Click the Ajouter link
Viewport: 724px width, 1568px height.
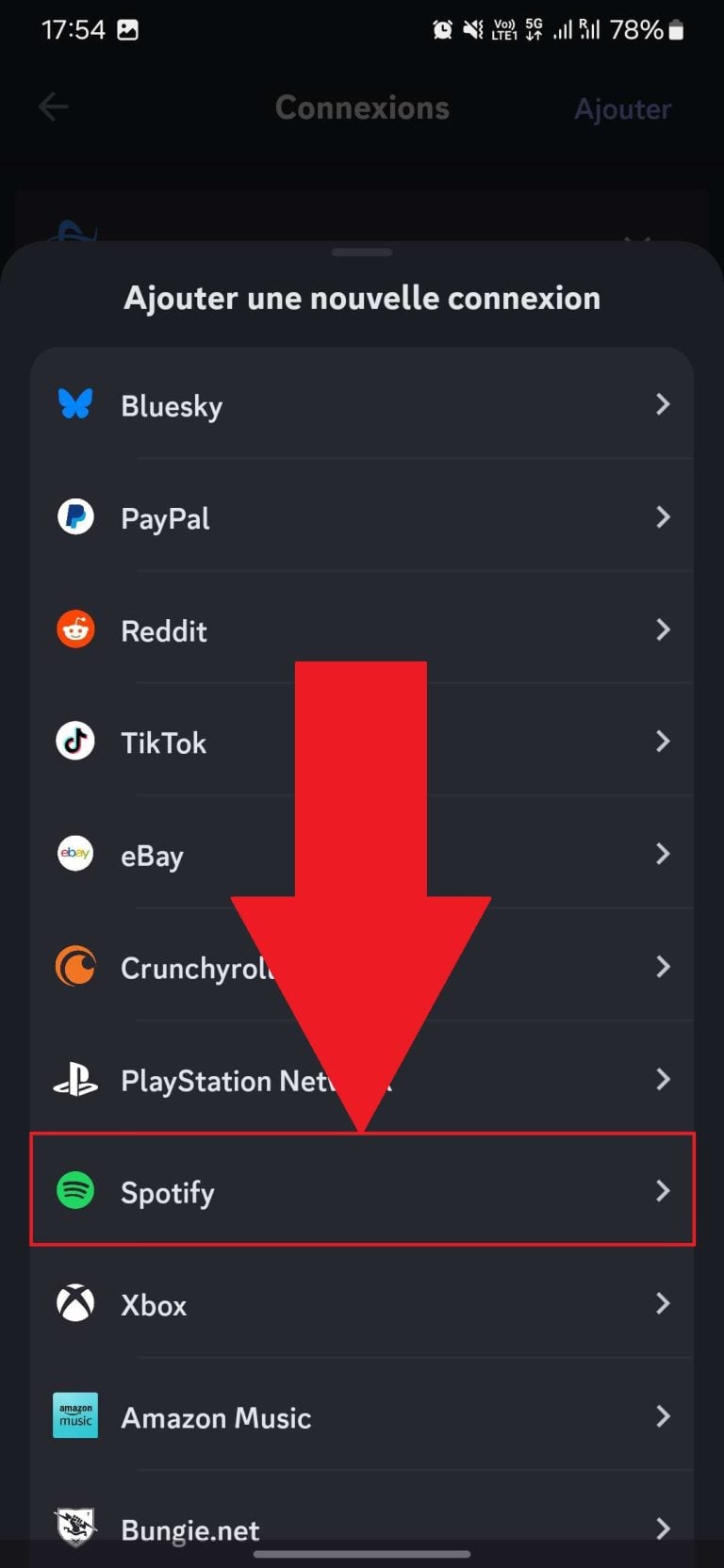pos(622,108)
